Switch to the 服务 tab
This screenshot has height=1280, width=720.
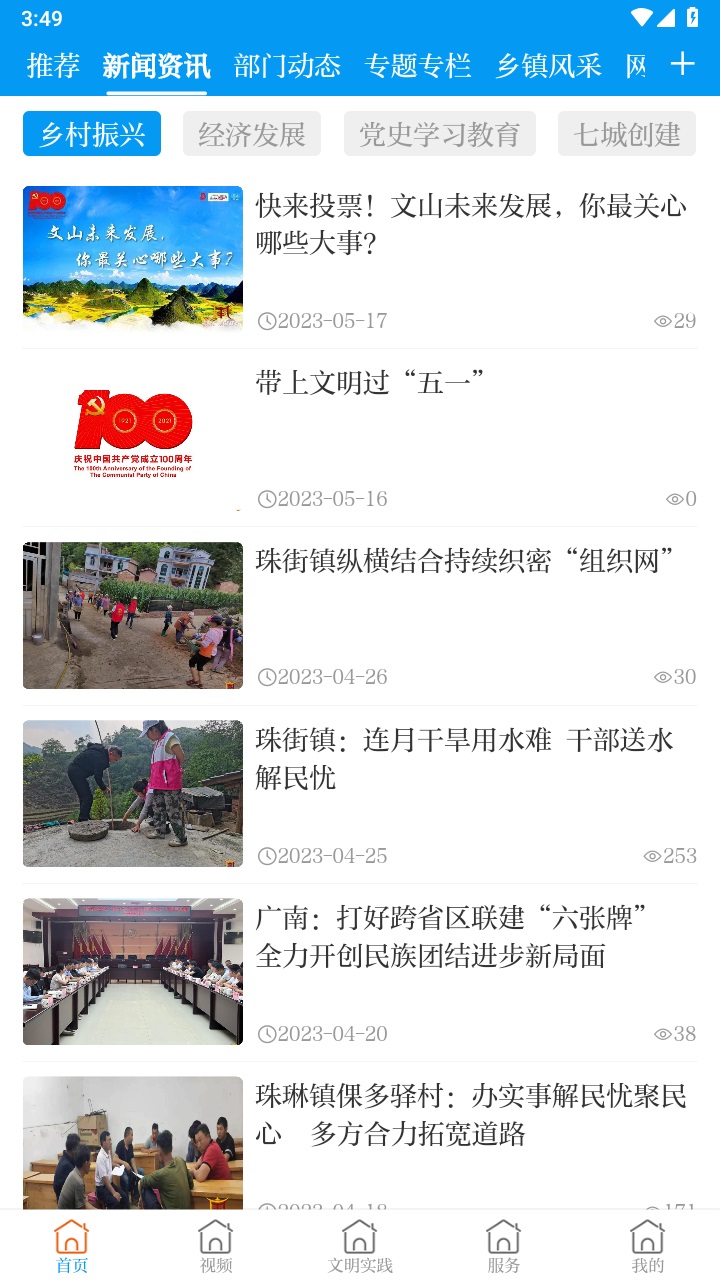click(504, 1246)
